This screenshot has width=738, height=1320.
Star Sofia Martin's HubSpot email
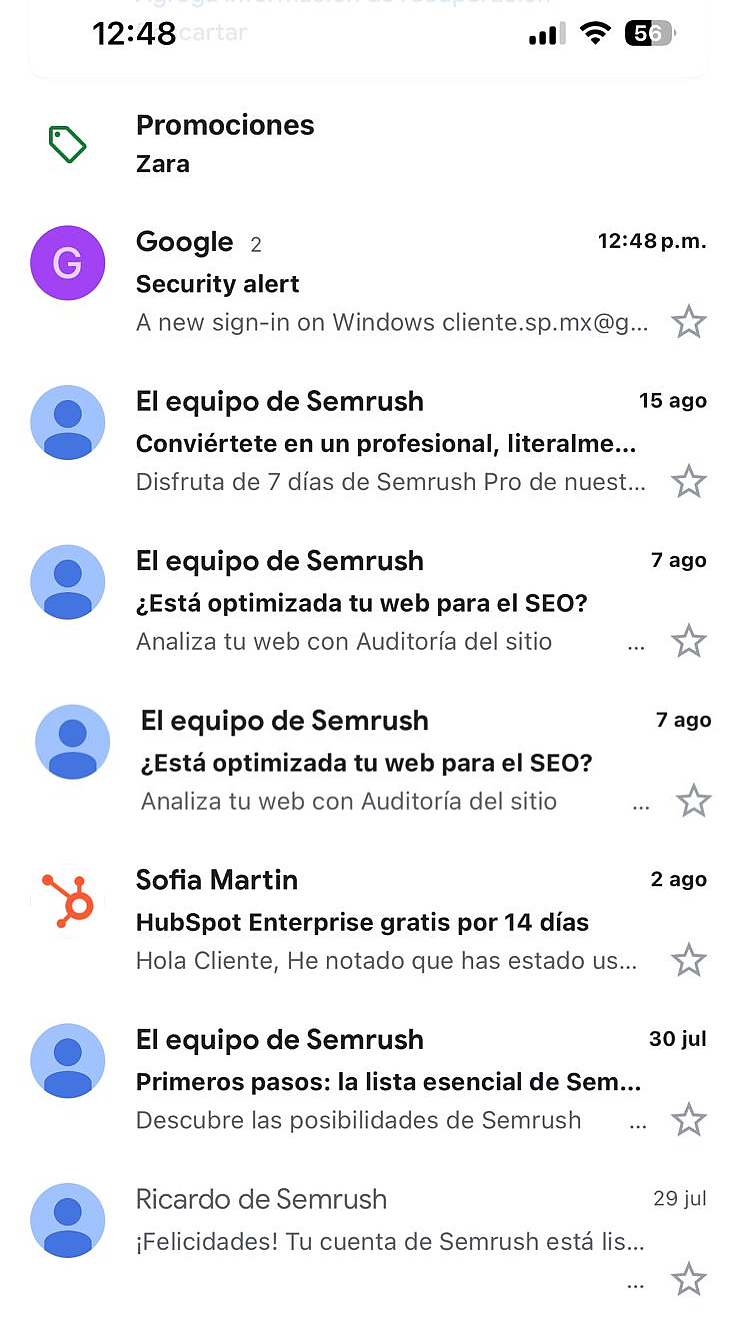click(x=689, y=959)
